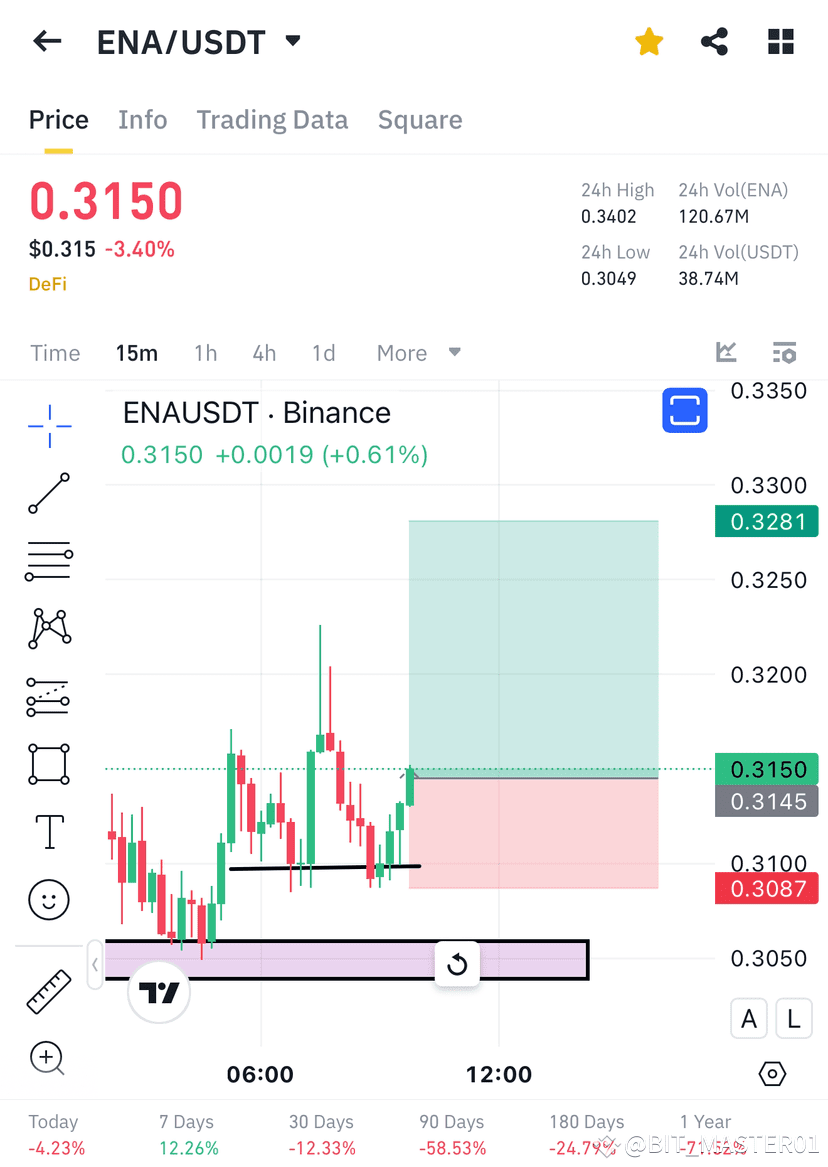This screenshot has width=828, height=1167.
Task: Toggle Ask orders with the A button
Action: coord(749,1018)
